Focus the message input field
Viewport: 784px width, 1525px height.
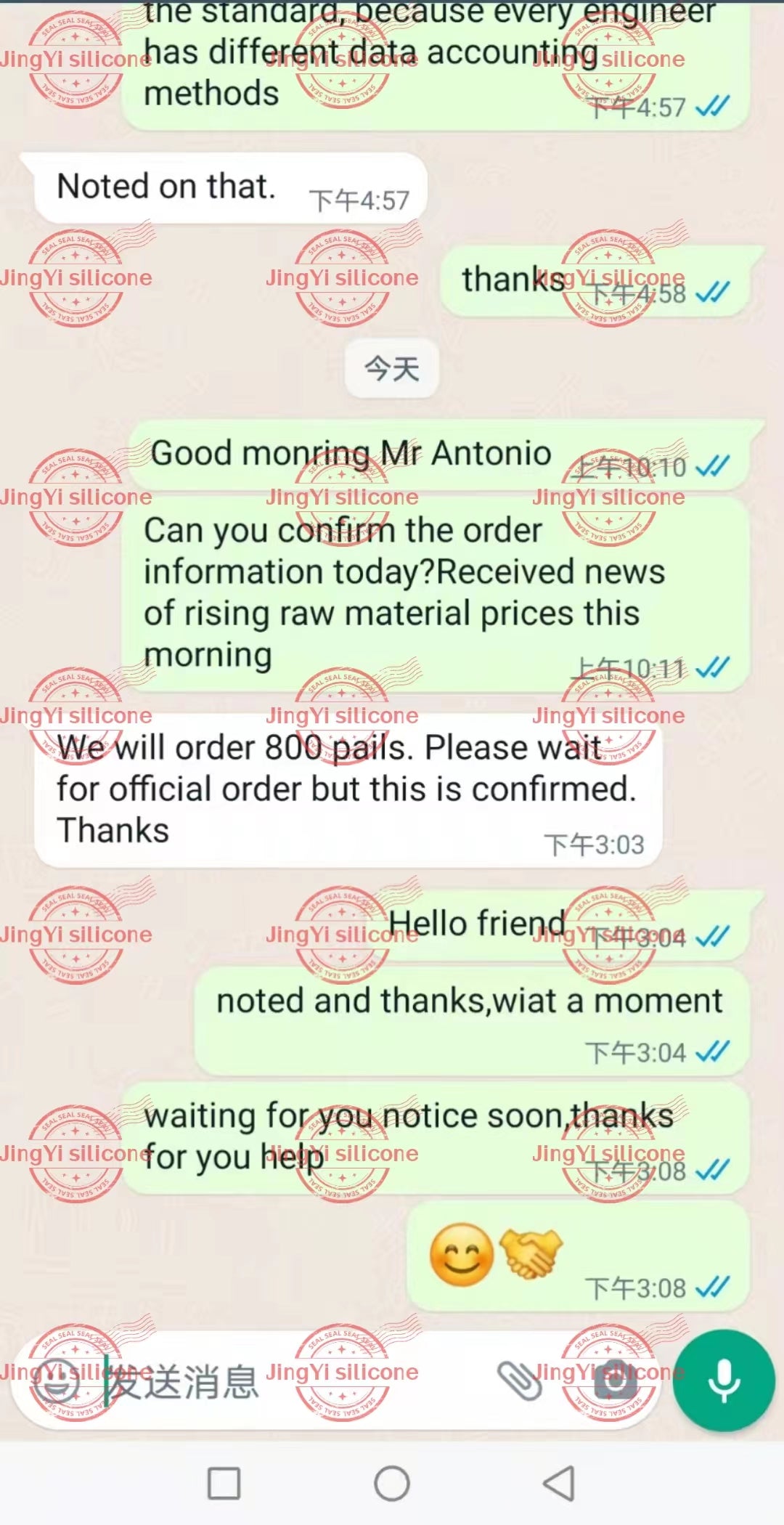pos(290,1380)
